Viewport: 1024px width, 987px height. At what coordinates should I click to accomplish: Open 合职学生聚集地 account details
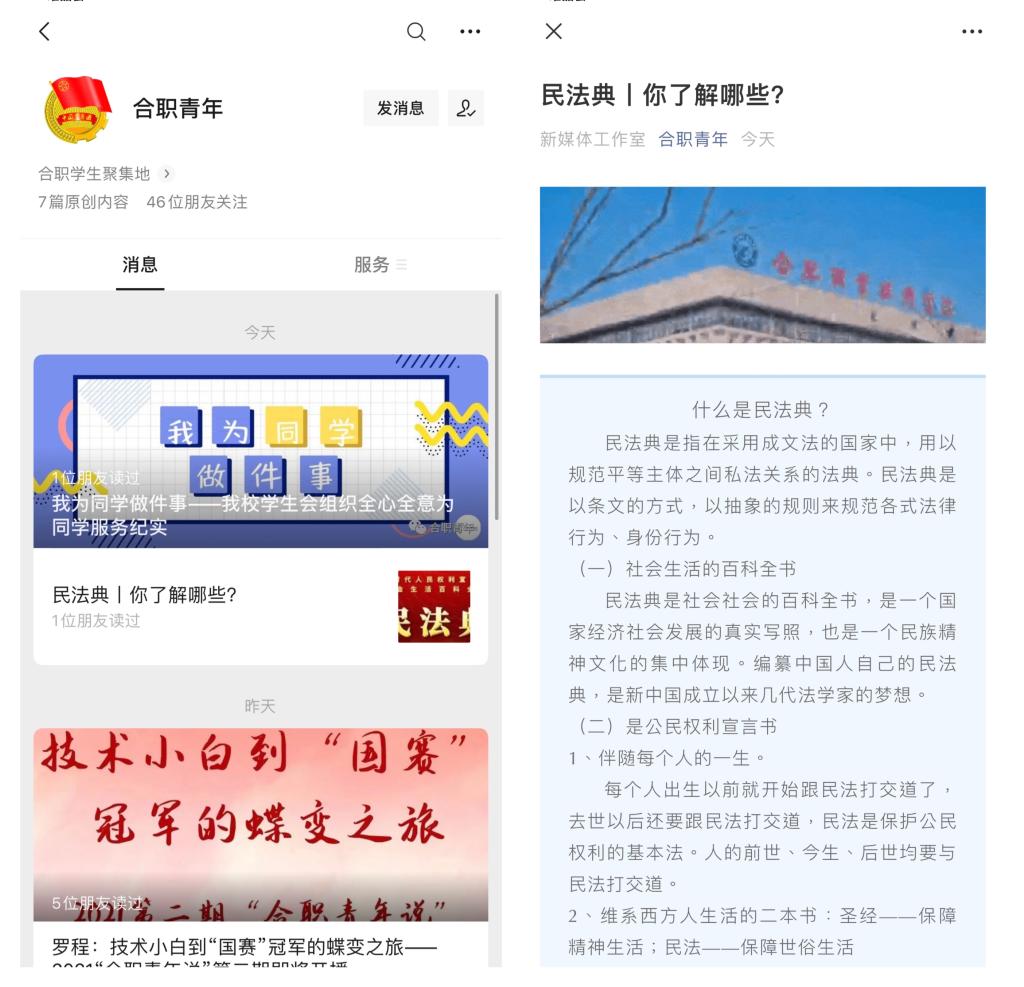click(x=105, y=174)
